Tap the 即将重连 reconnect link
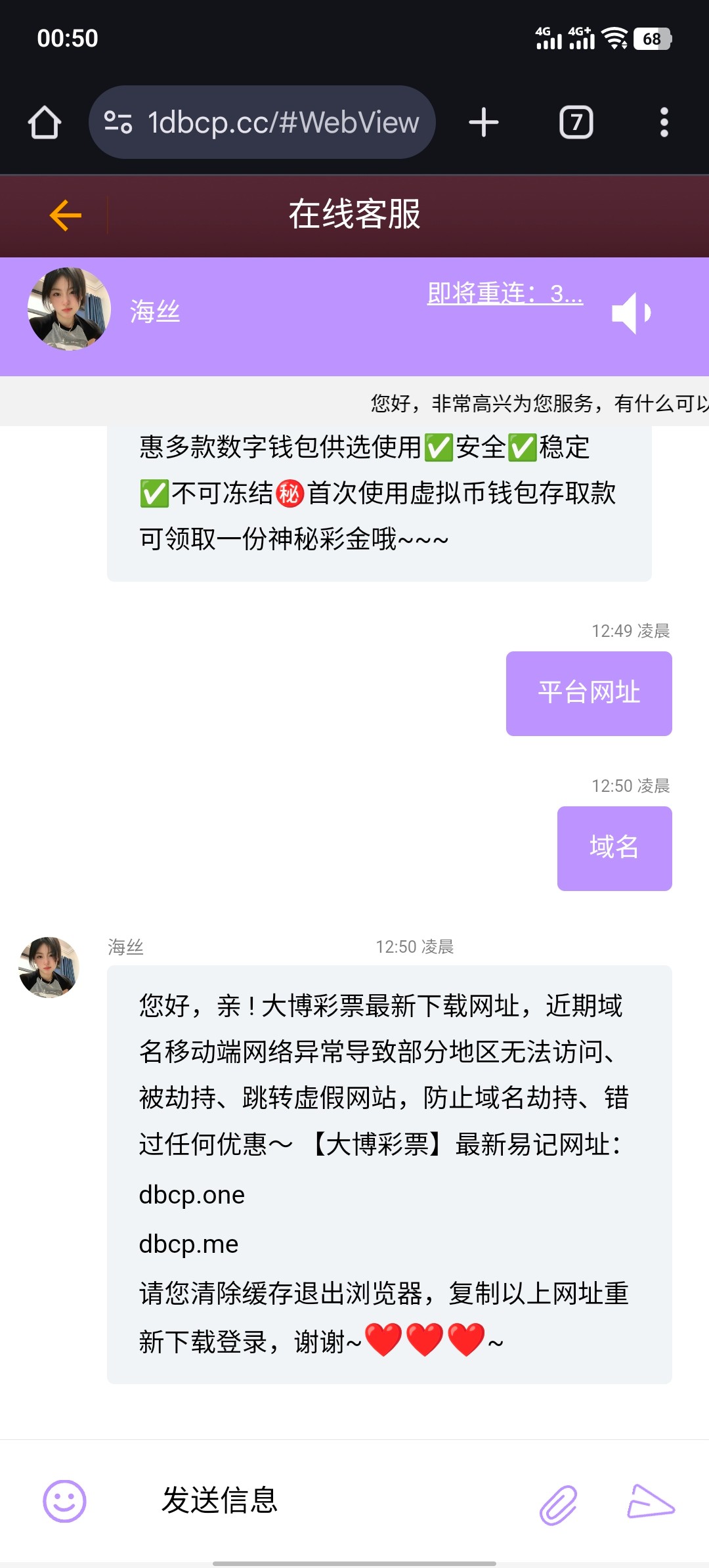This screenshot has height=1568, width=709. coord(505,294)
